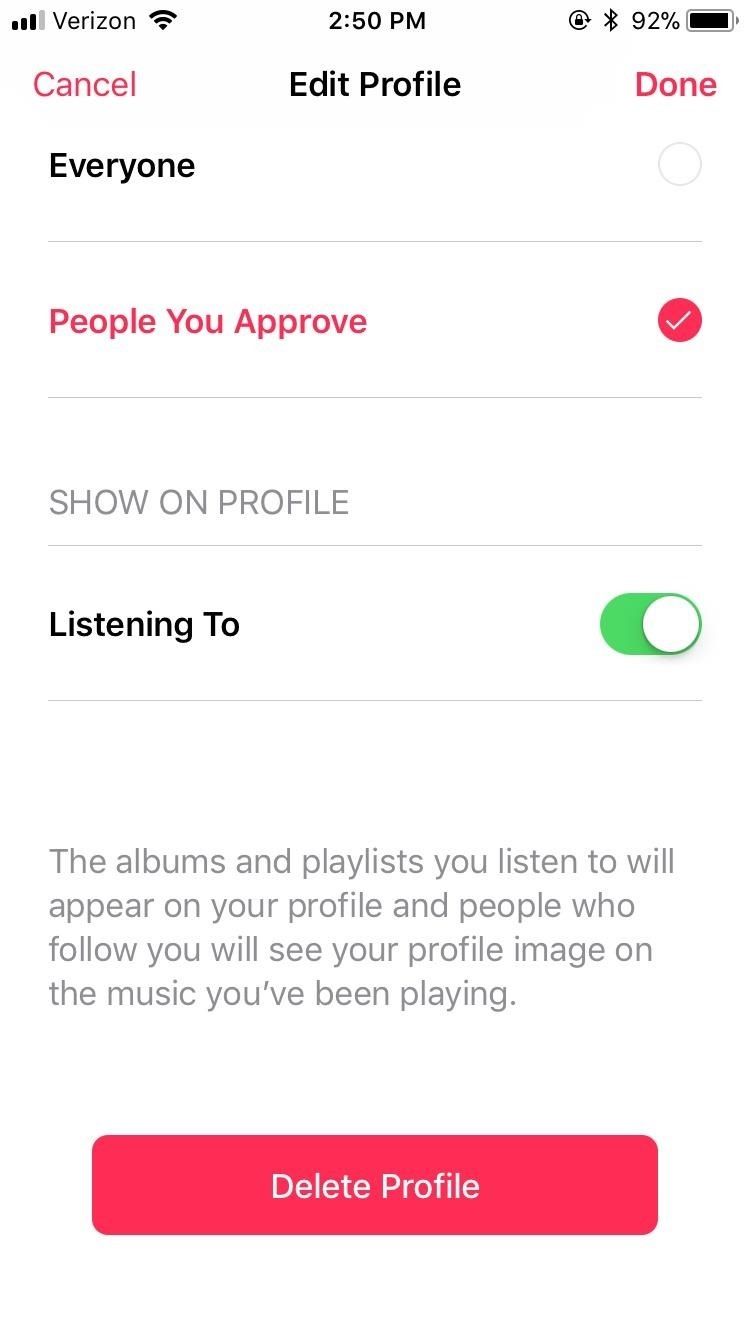The height and width of the screenshot is (1334, 750).
Task: Tap the empty circle next to Everyone
Action: pyautogui.click(x=679, y=164)
